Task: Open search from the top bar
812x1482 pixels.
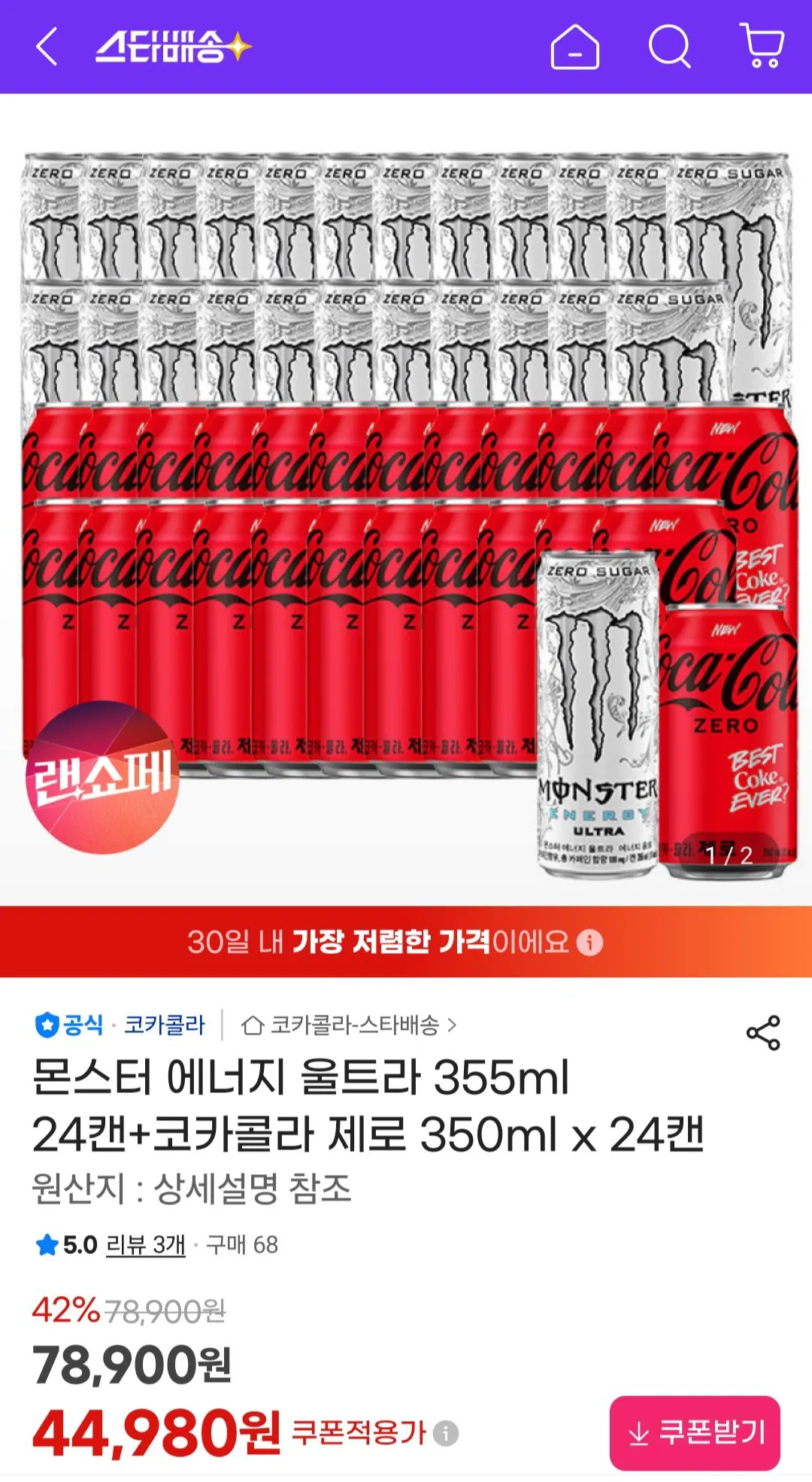Action: 671,47
